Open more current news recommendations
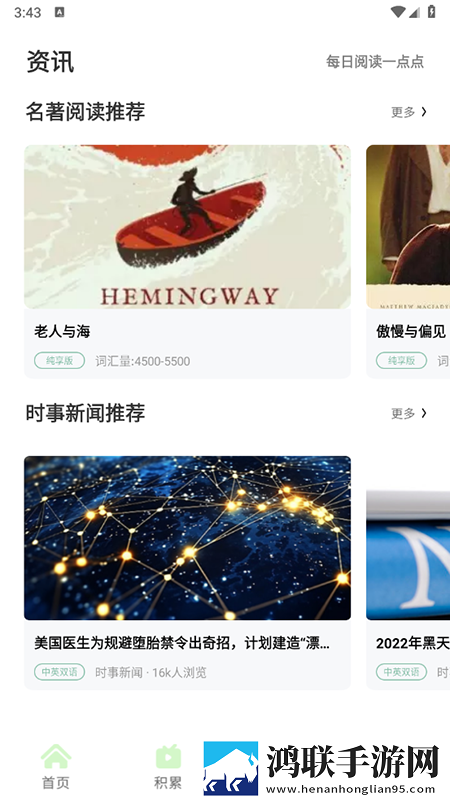The image size is (450, 801). point(409,413)
